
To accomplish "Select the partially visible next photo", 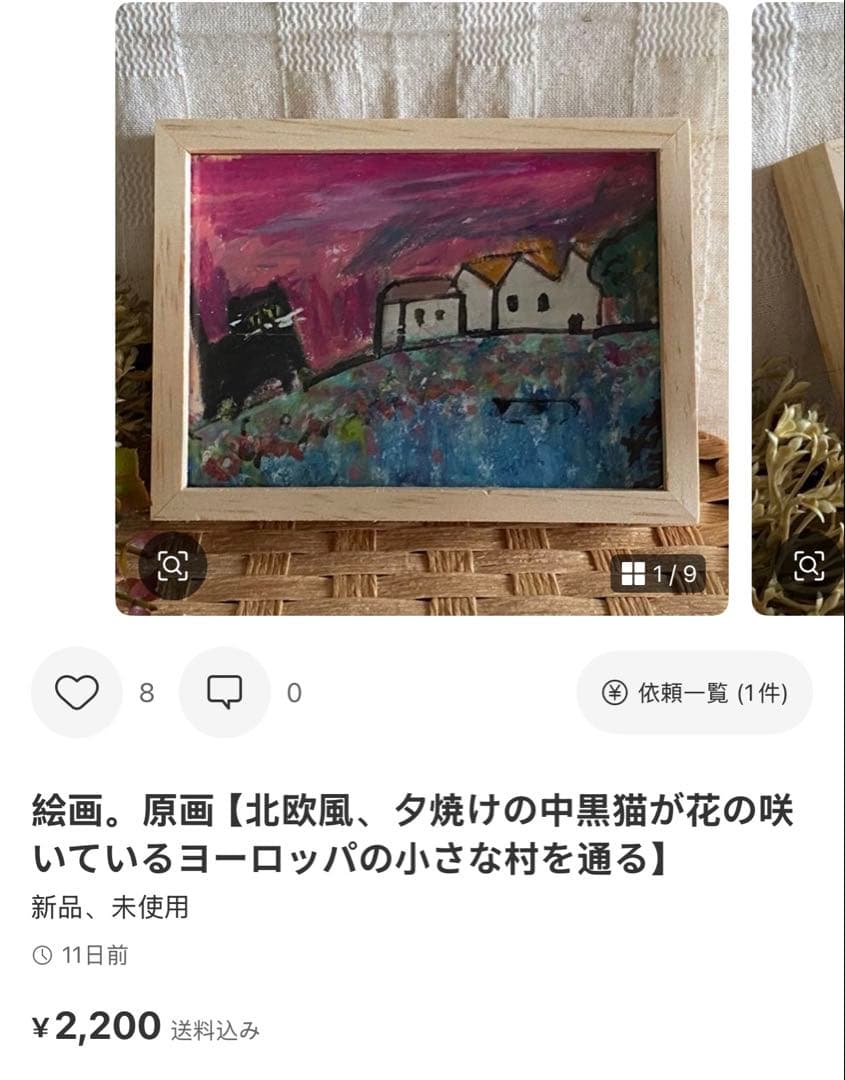I will [800, 300].
